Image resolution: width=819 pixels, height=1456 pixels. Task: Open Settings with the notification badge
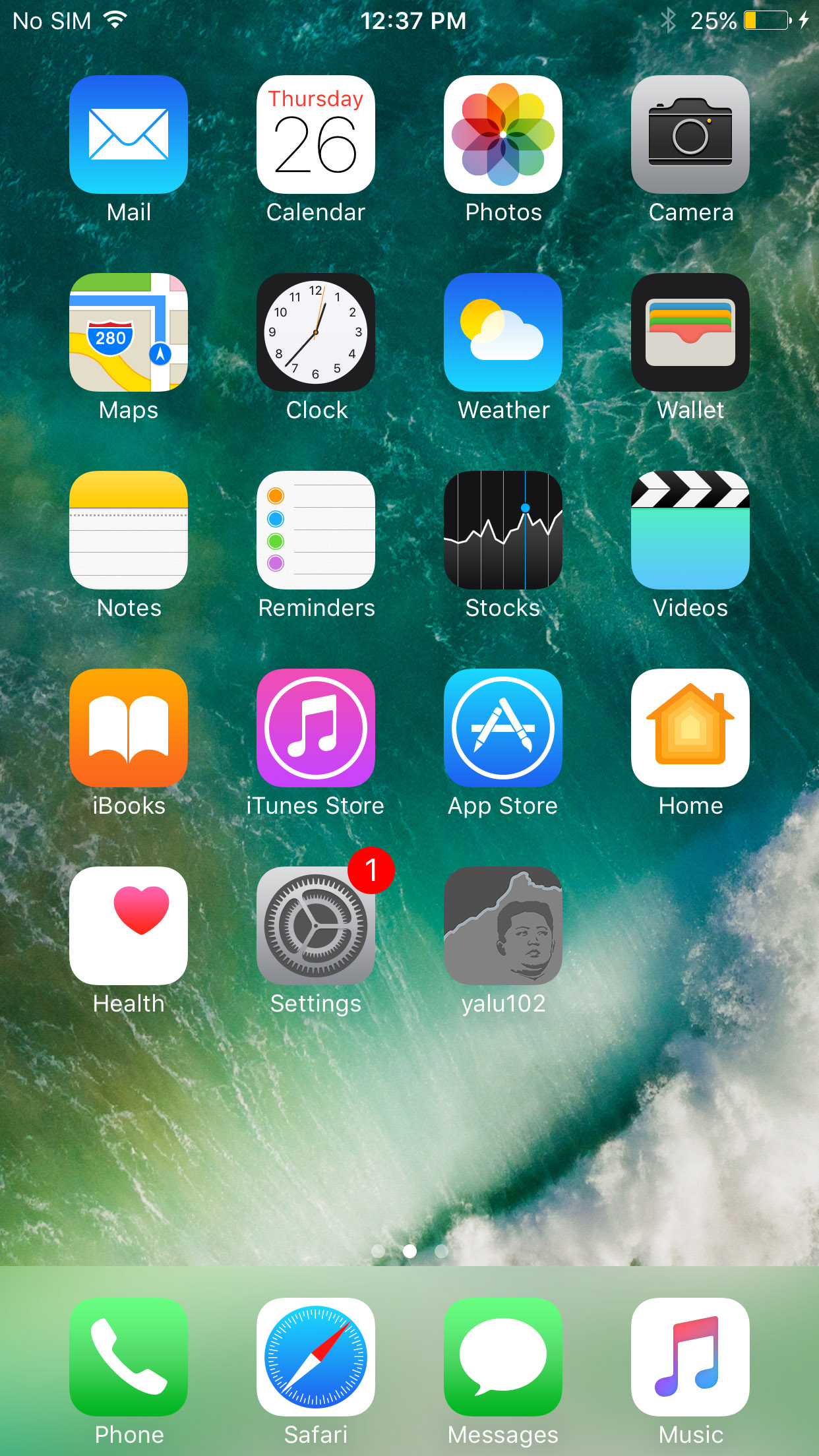316,926
